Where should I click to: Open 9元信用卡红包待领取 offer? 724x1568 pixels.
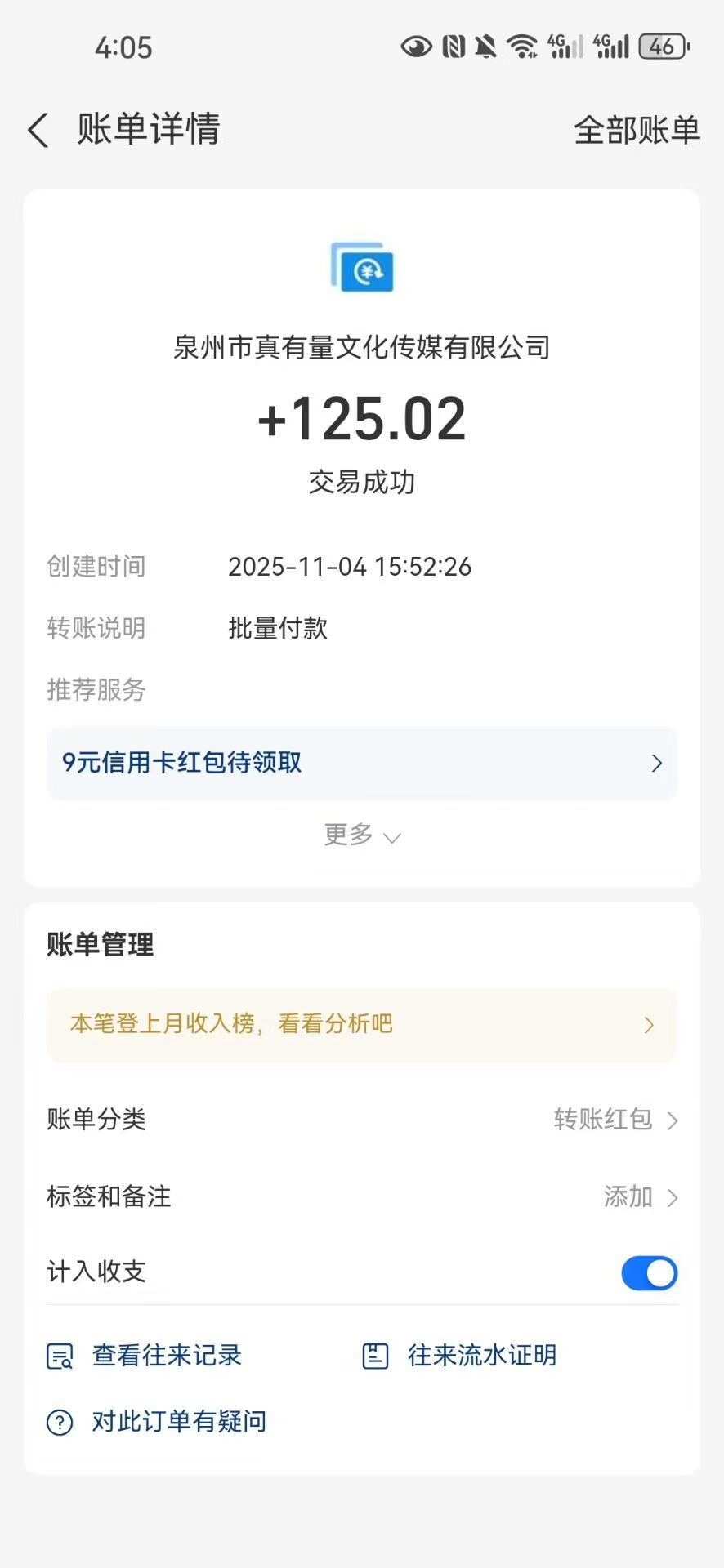coord(362,763)
